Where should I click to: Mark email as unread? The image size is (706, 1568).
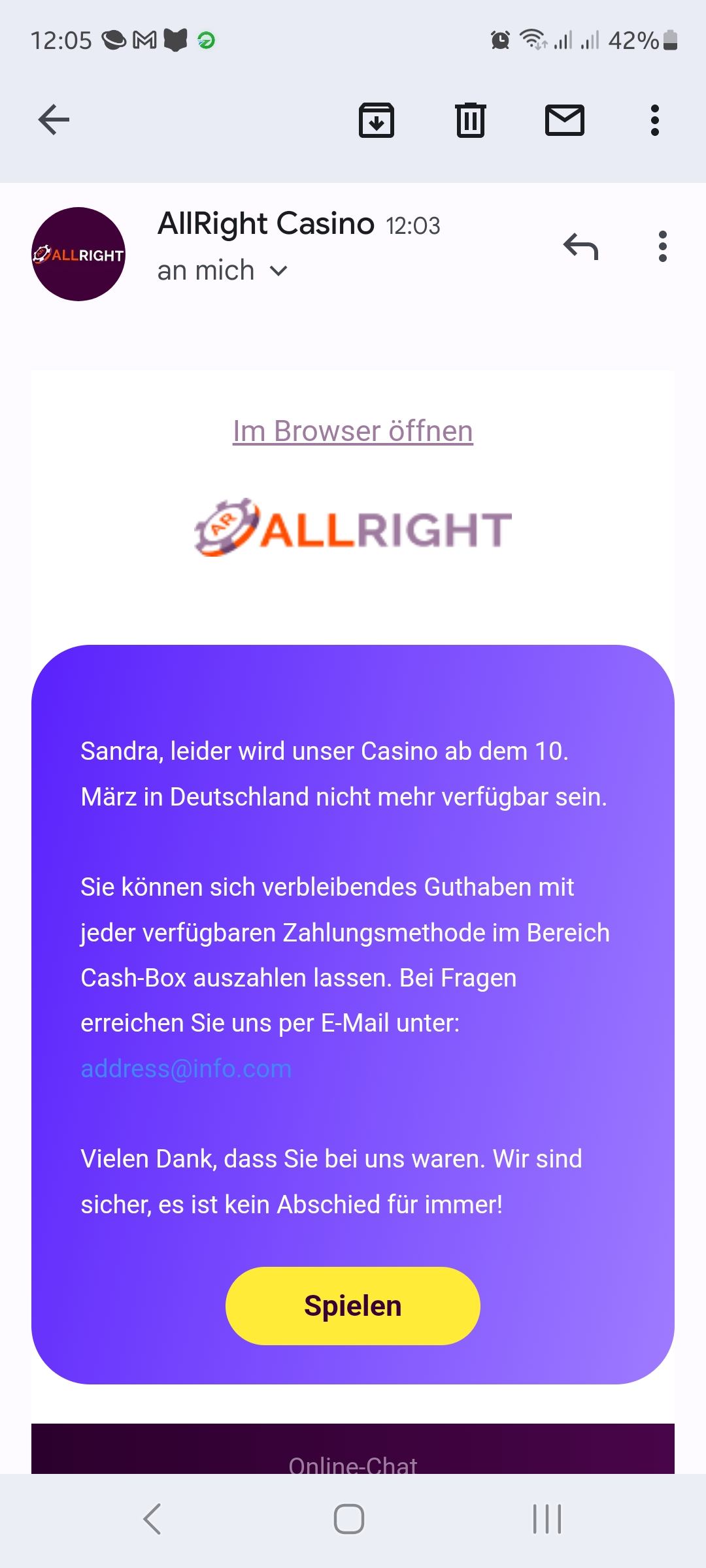coord(565,120)
